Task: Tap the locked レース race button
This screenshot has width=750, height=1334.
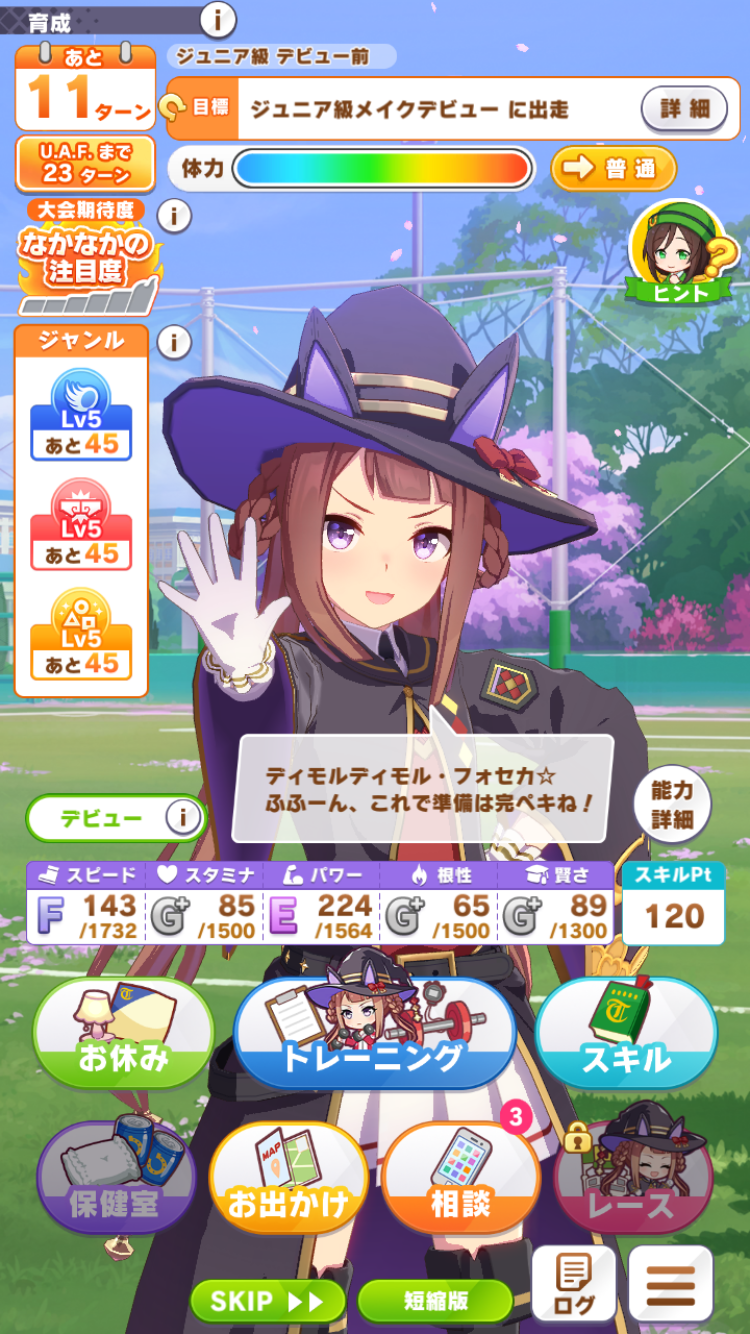Action: click(x=632, y=1178)
